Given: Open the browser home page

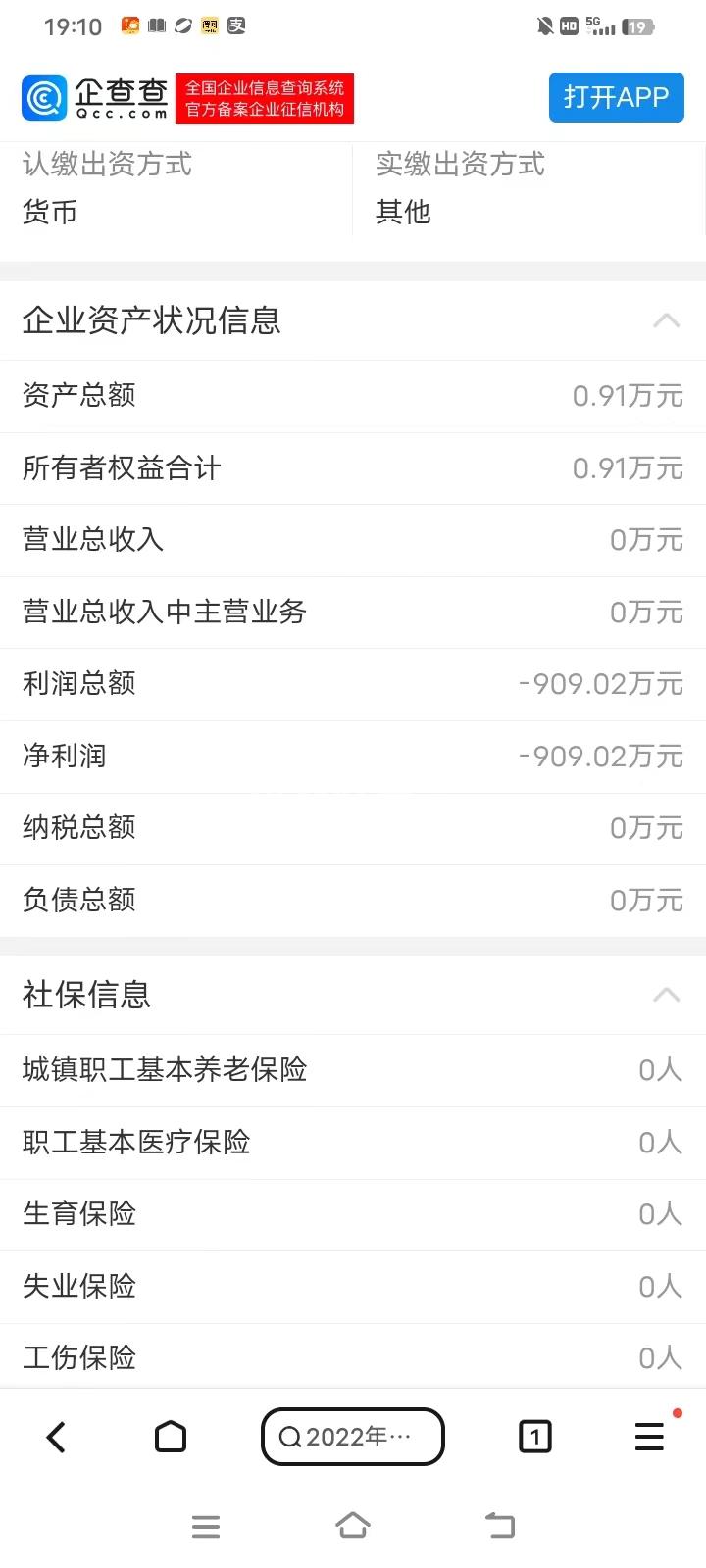Looking at the screenshot, I should (171, 1437).
